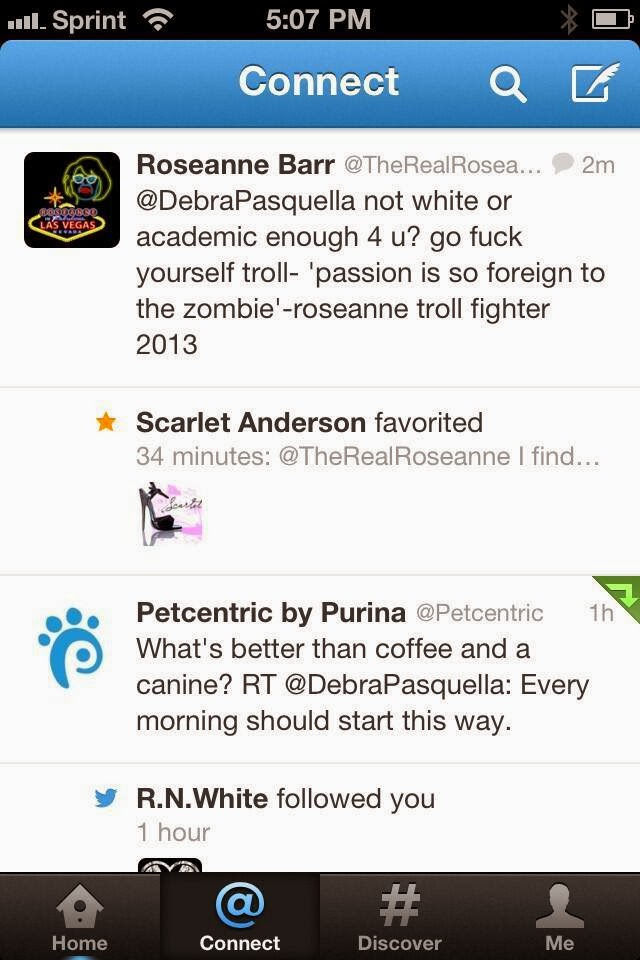Screen dimensions: 640x960
Task: Open Roseanne Barr's tweet mention
Action: tap(370, 272)
